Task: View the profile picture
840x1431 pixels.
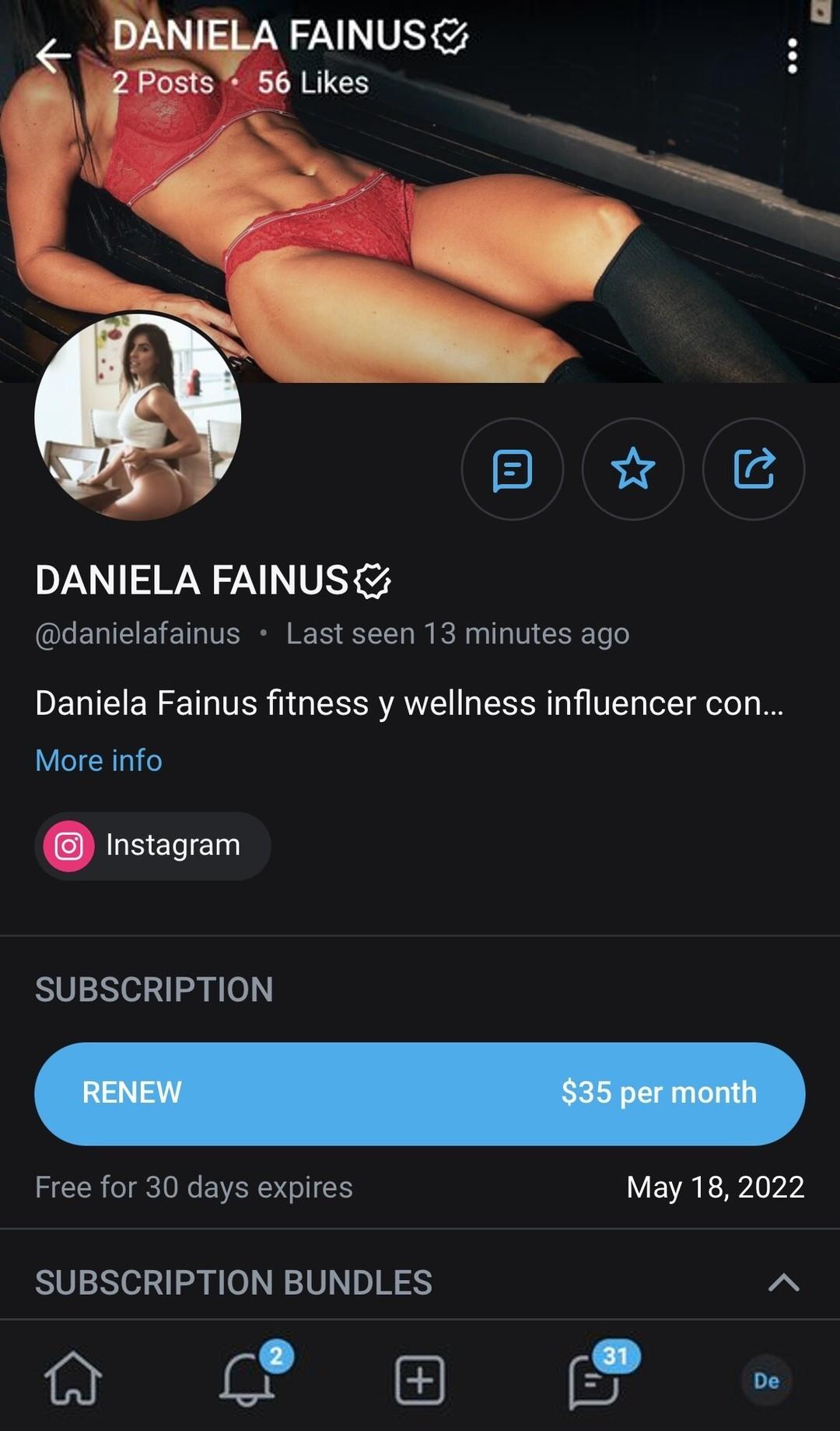Action: [138, 416]
